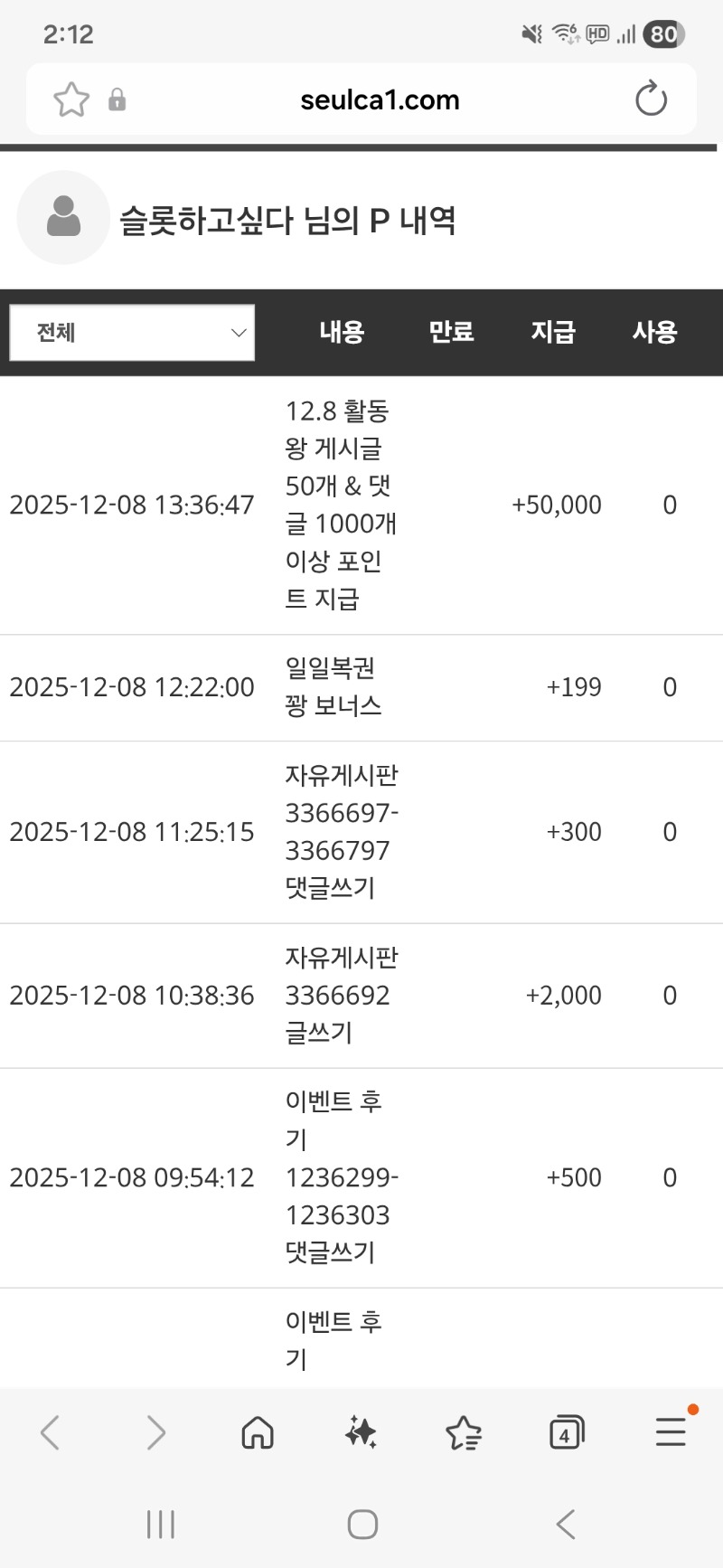Screen dimensions: 723x1568
Task: Select the 내용 column header
Action: (x=341, y=332)
